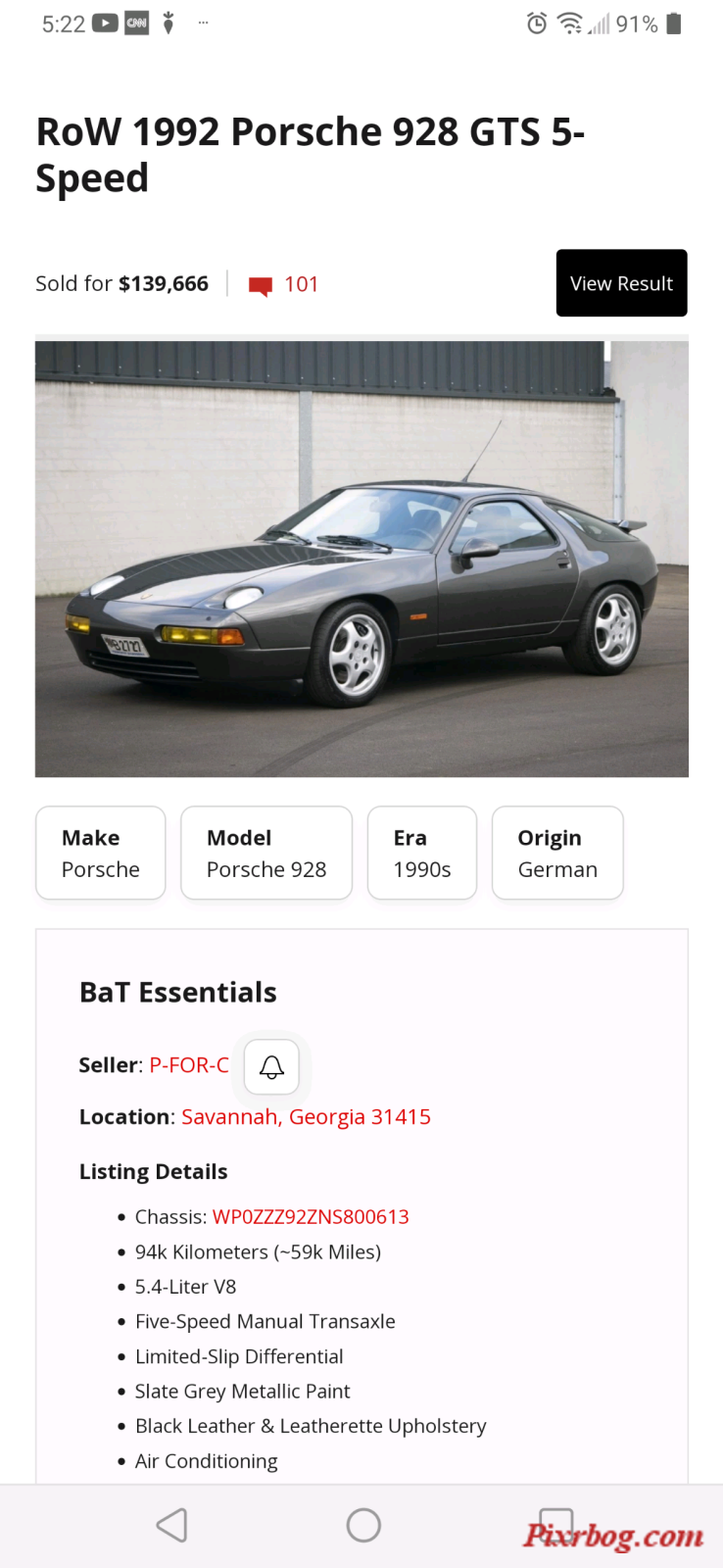Open chassis WP0ZZZ92ZNS800613 link

click(x=311, y=1217)
